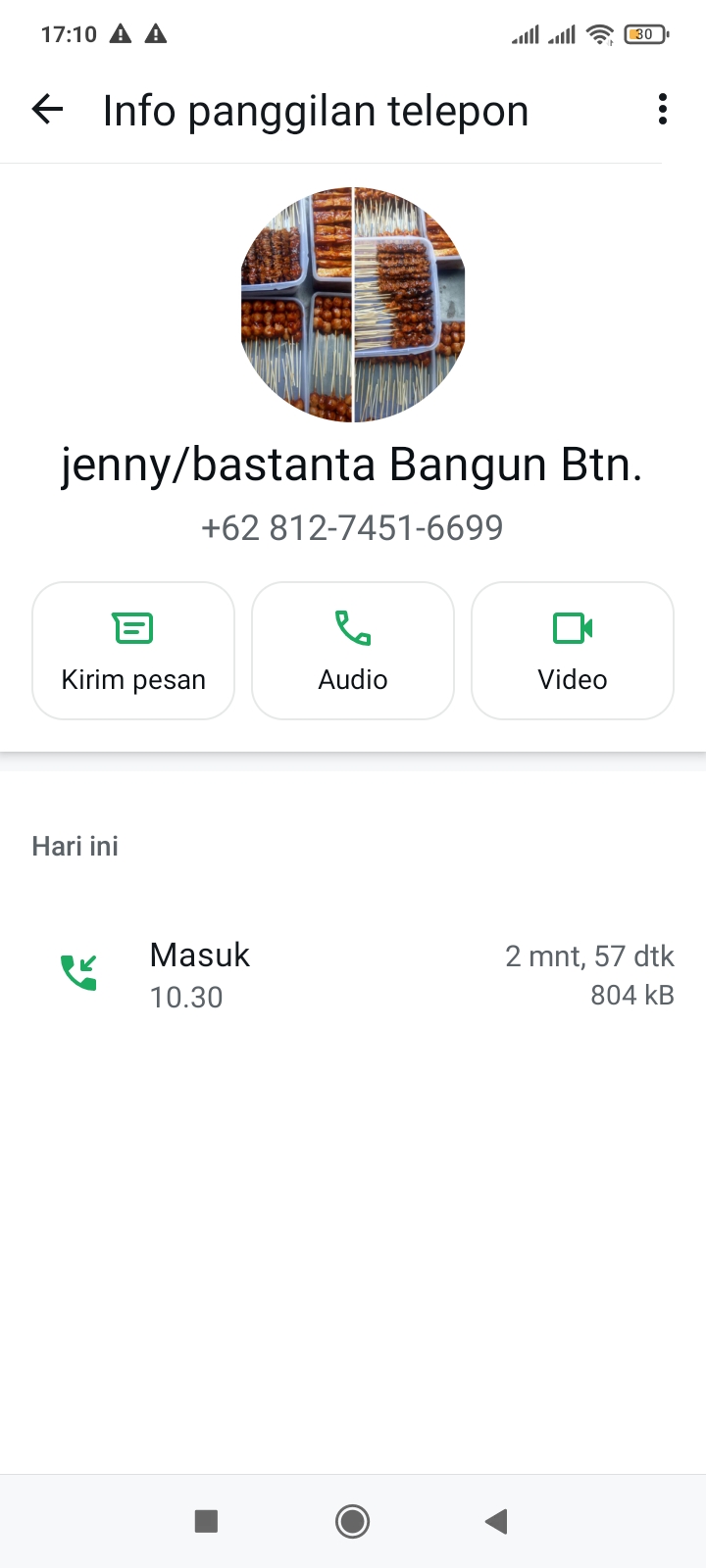Viewport: 706px width, 1568px height.
Task: Start an Audio call
Action: [x=353, y=651]
